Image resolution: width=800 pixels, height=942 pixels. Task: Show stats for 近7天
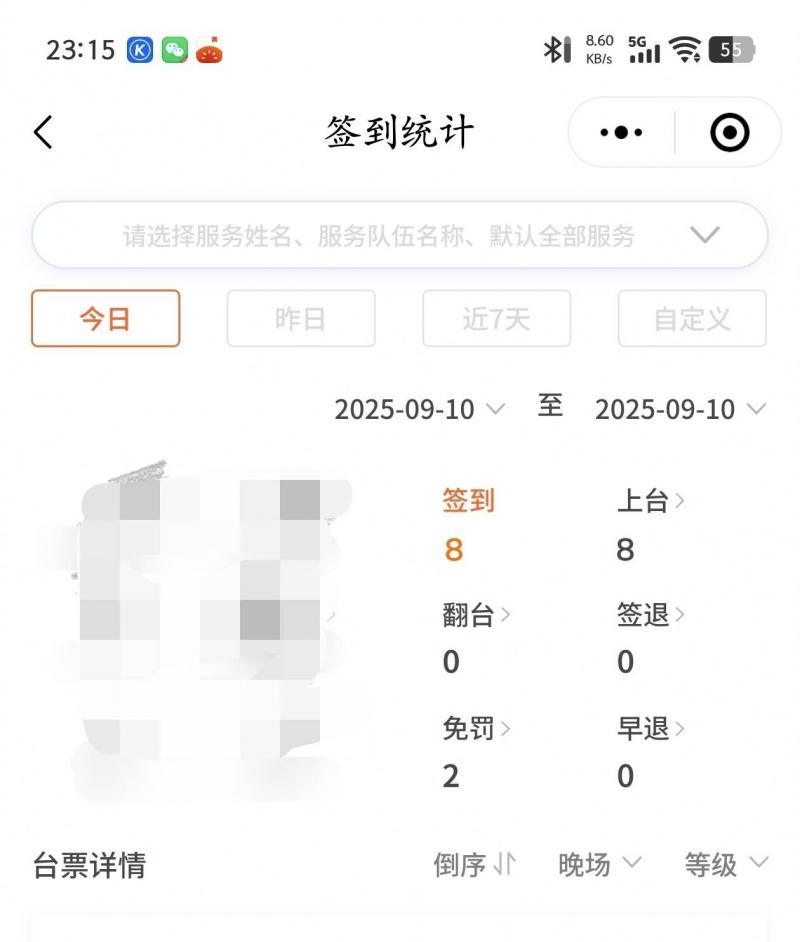pos(496,319)
